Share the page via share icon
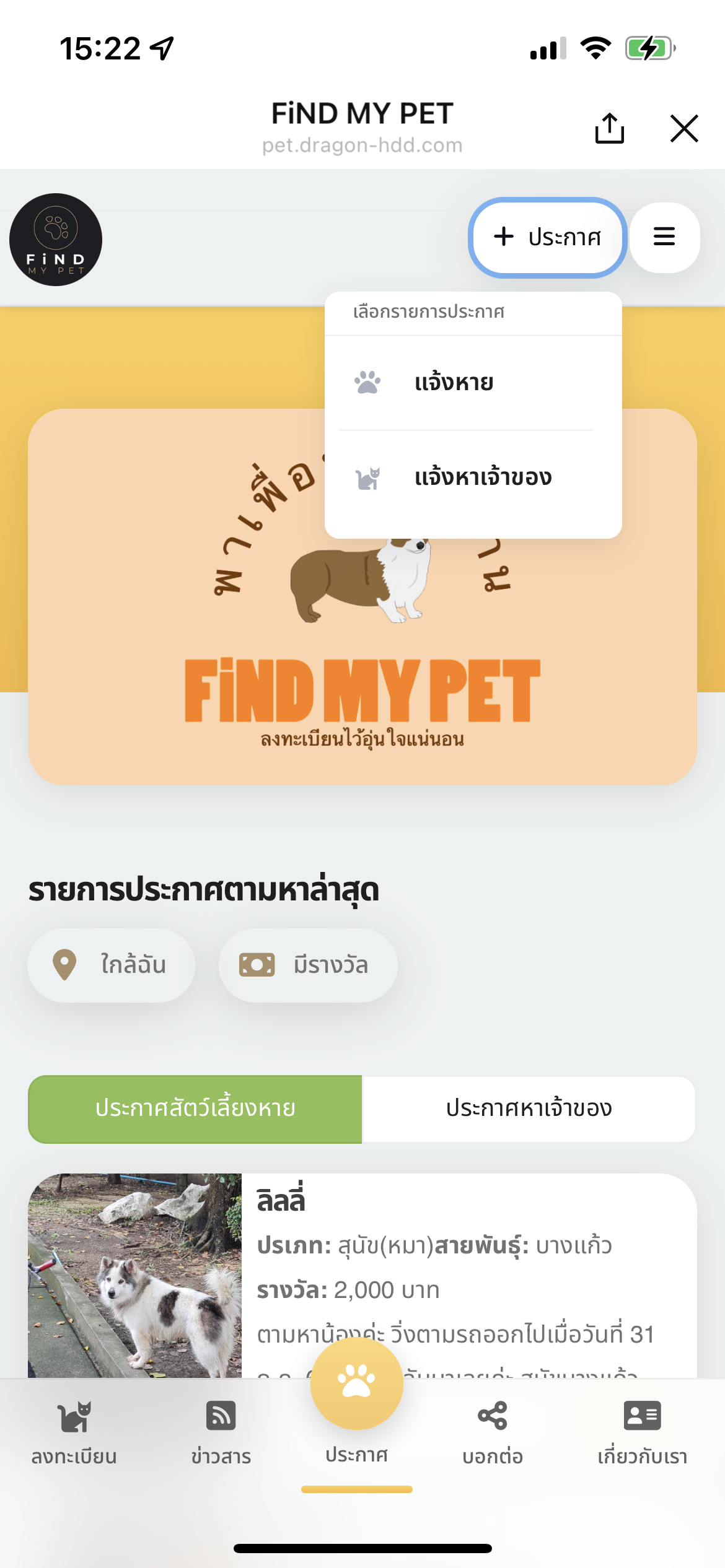The image size is (725, 1568). tap(609, 128)
